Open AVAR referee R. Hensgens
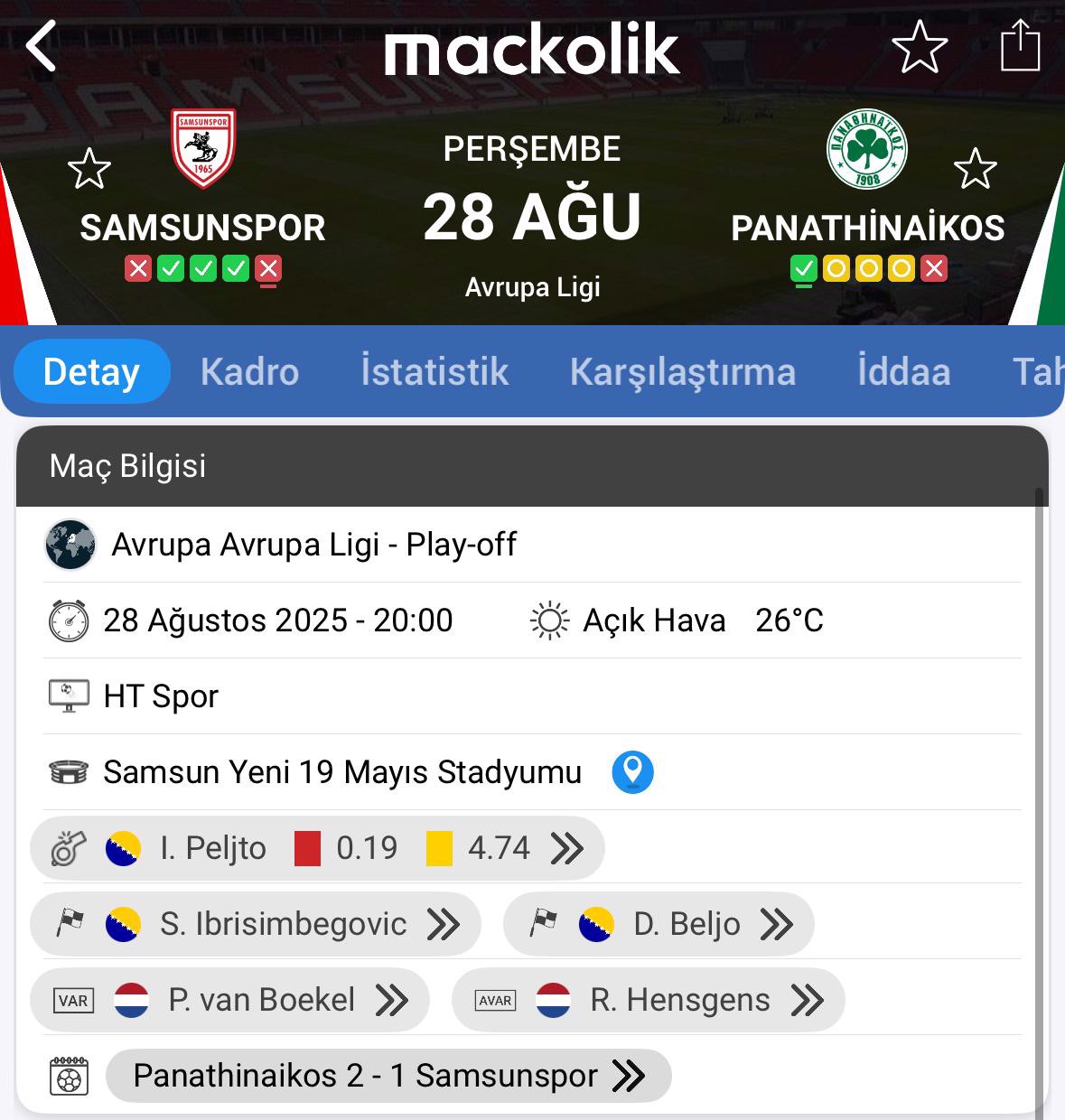Image resolution: width=1065 pixels, height=1120 pixels. tap(648, 1000)
